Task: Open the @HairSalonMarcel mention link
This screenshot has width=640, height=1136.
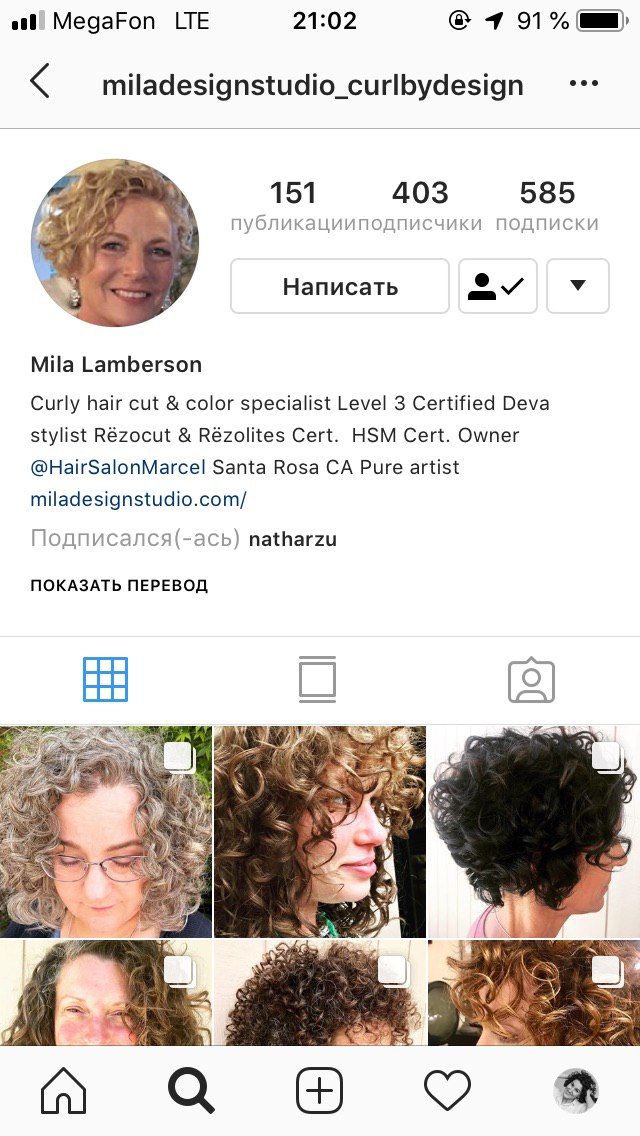Action: point(118,467)
